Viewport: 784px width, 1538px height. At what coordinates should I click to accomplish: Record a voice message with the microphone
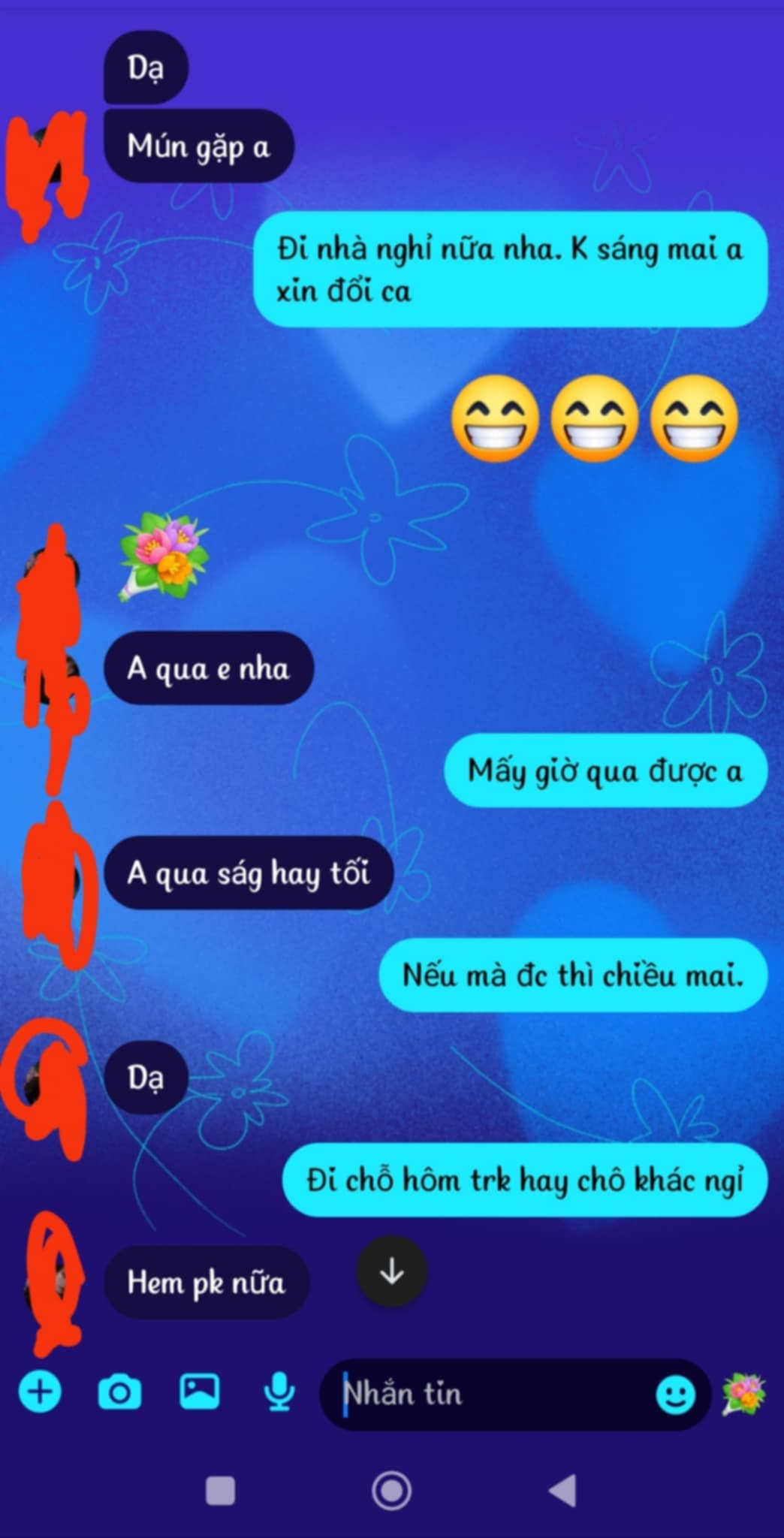(x=279, y=1393)
